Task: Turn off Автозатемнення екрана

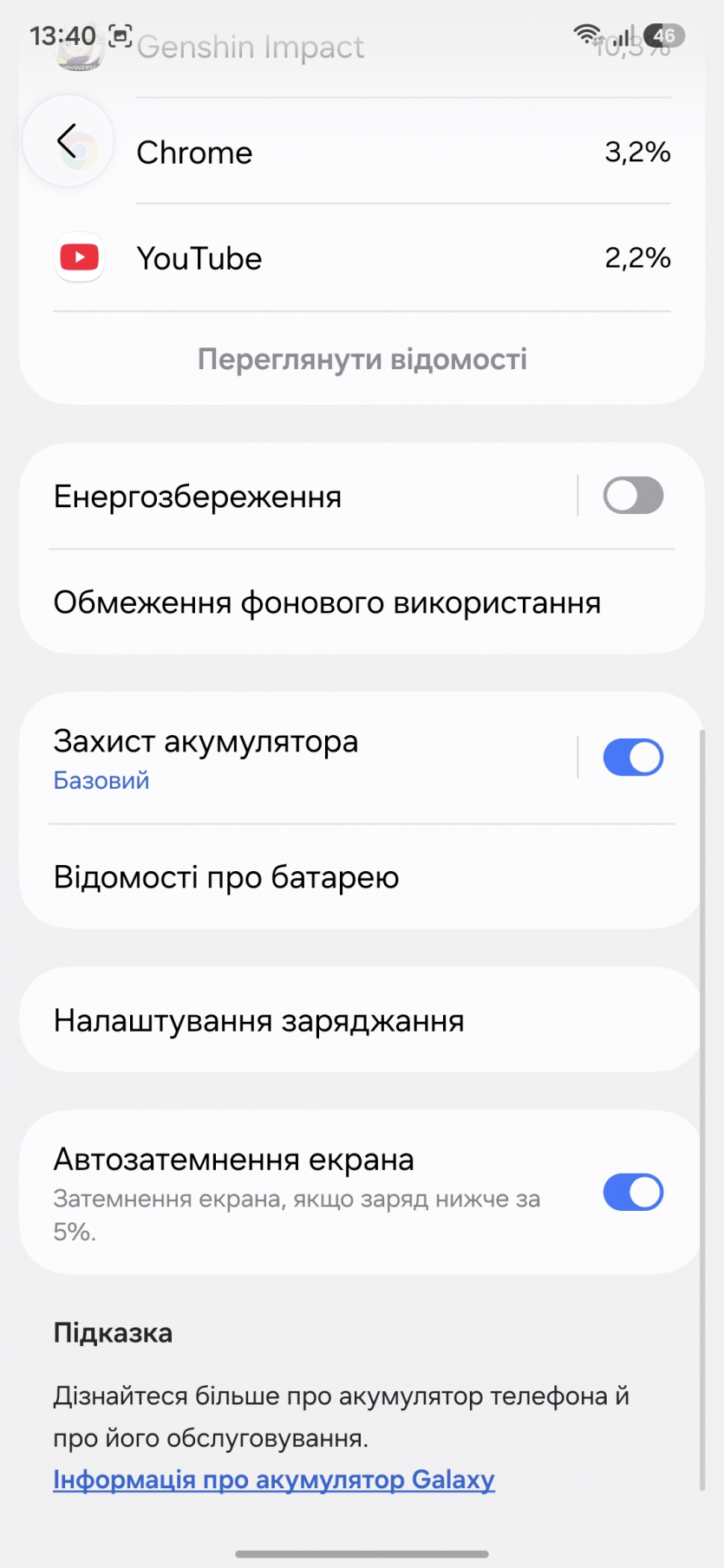Action: pyautogui.click(x=633, y=1193)
